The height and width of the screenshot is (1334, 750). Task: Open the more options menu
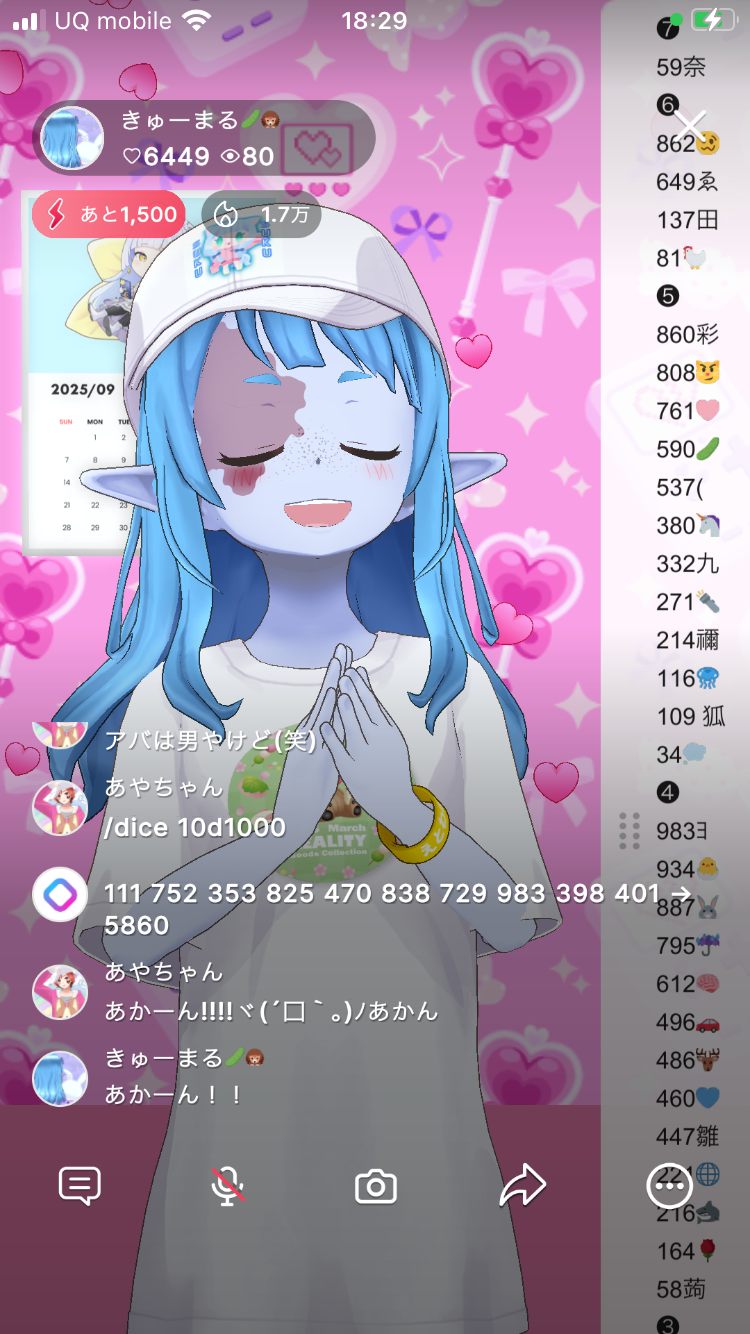pos(669,1187)
